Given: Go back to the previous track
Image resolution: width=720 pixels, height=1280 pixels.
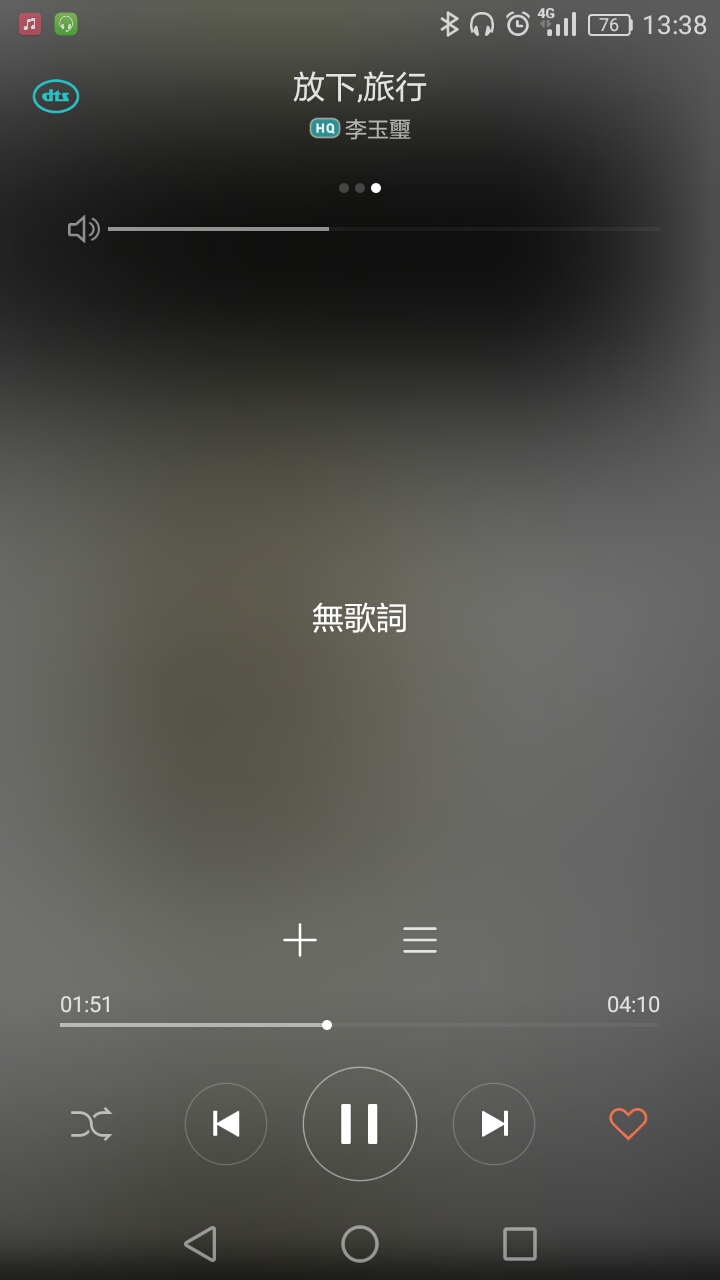Looking at the screenshot, I should click(x=226, y=1124).
